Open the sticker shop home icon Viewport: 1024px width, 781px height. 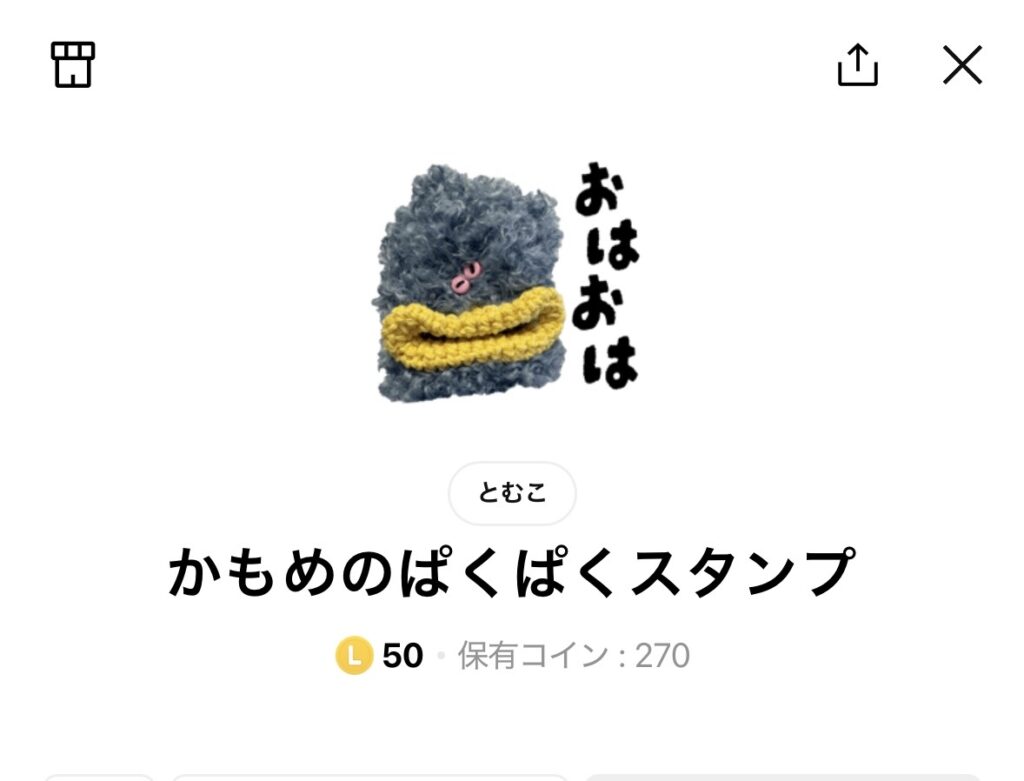[x=73, y=65]
